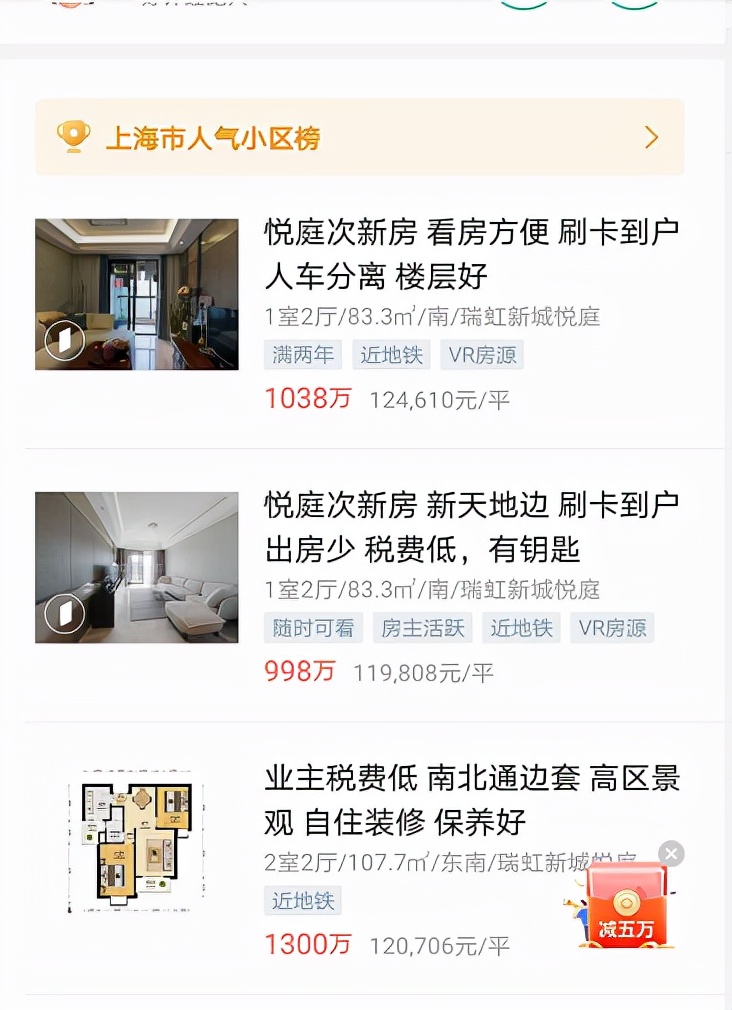Open the VR door icon on second listing photo
The image size is (732, 1010).
(x=64, y=613)
